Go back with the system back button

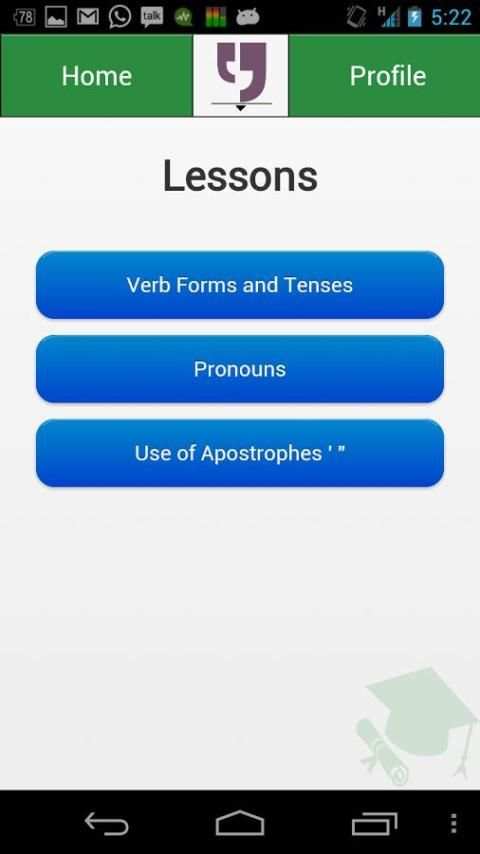click(107, 823)
